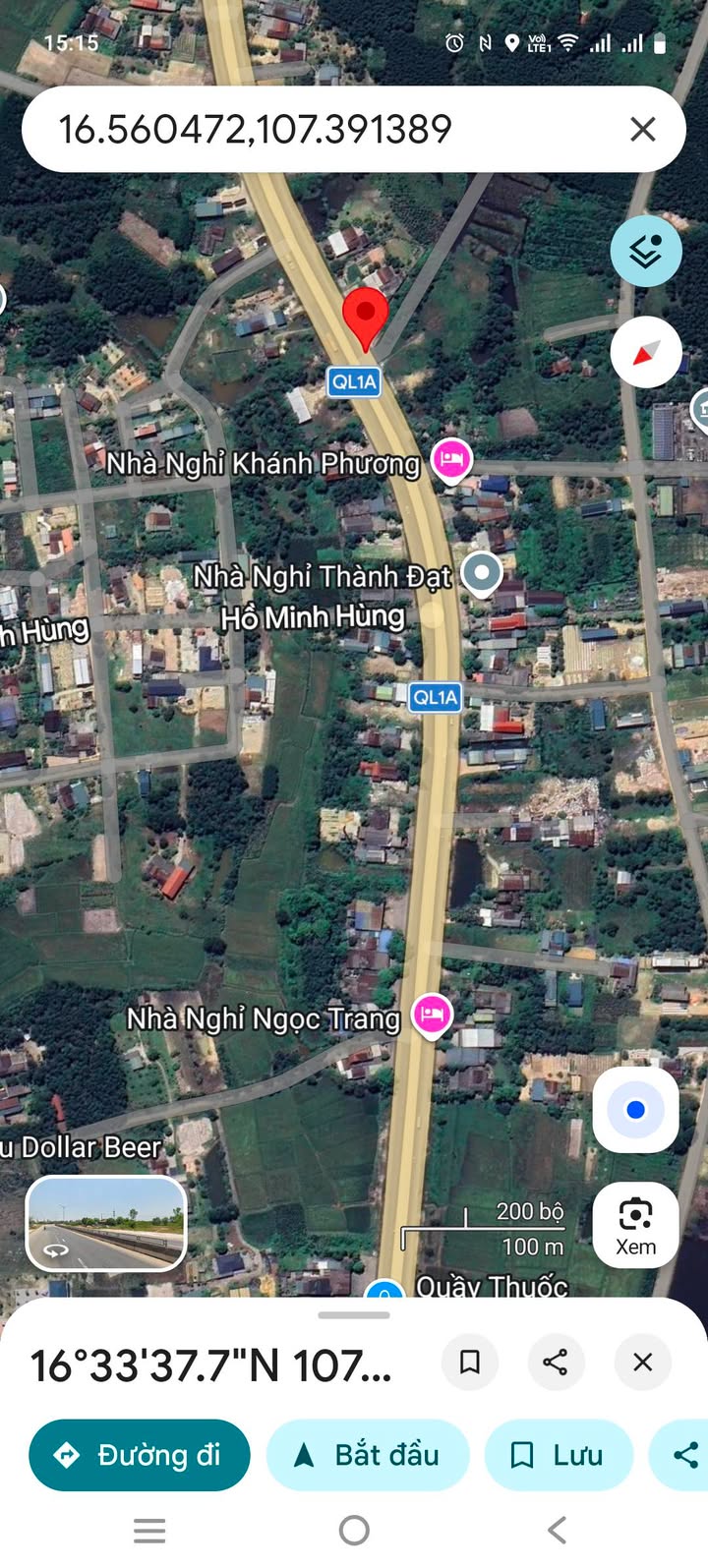This screenshot has width=708, height=1568.
Task: Go back using the system back button
Action: (558, 1530)
